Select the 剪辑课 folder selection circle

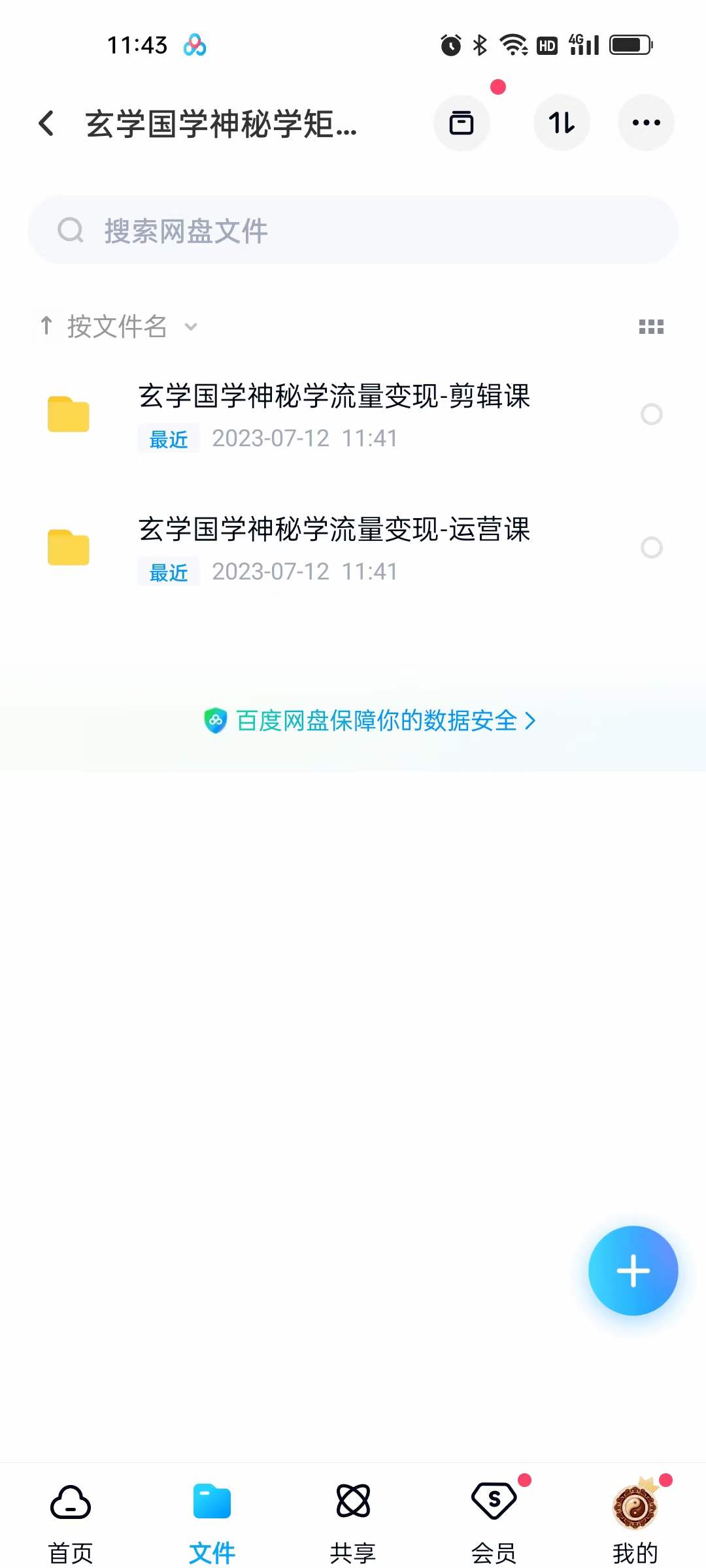pos(652,414)
